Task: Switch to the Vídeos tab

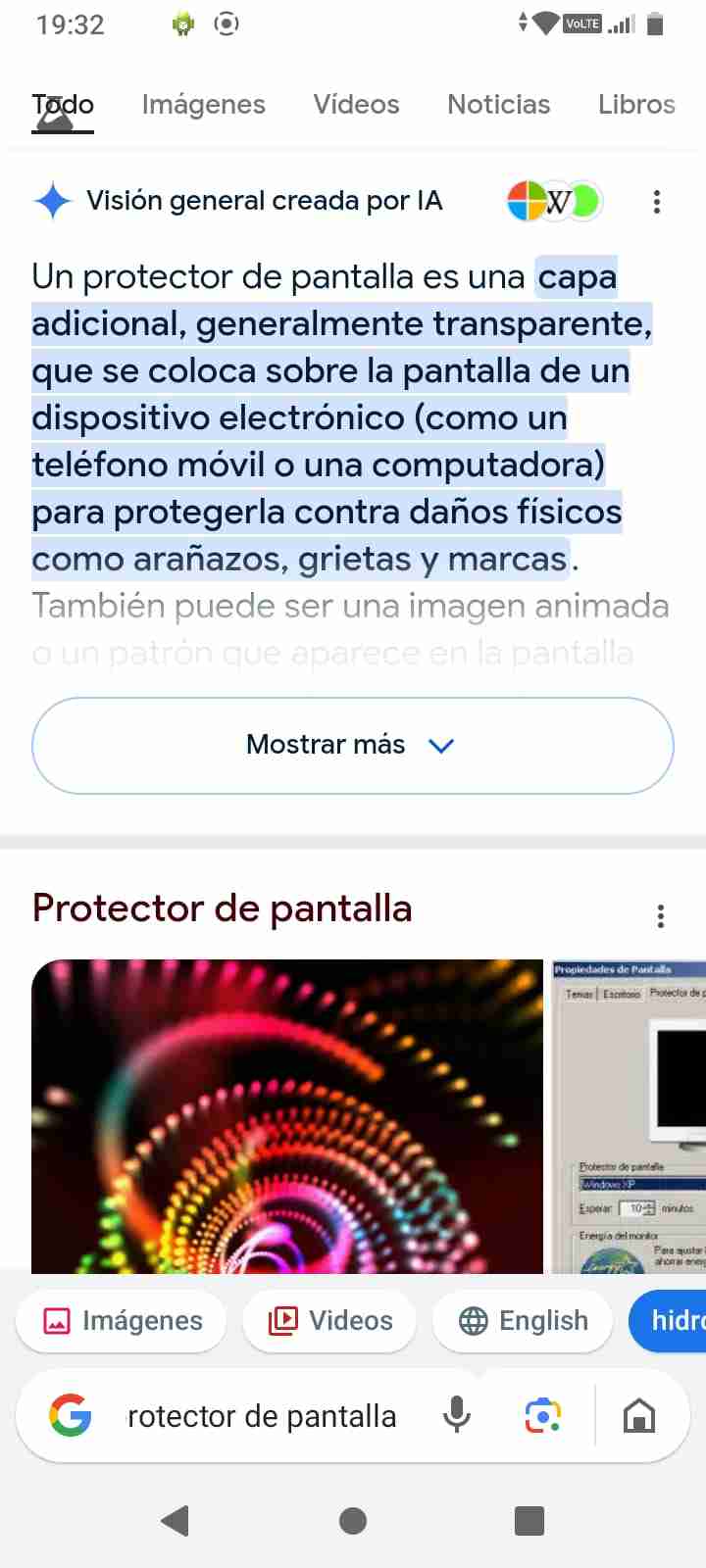Action: point(356,104)
